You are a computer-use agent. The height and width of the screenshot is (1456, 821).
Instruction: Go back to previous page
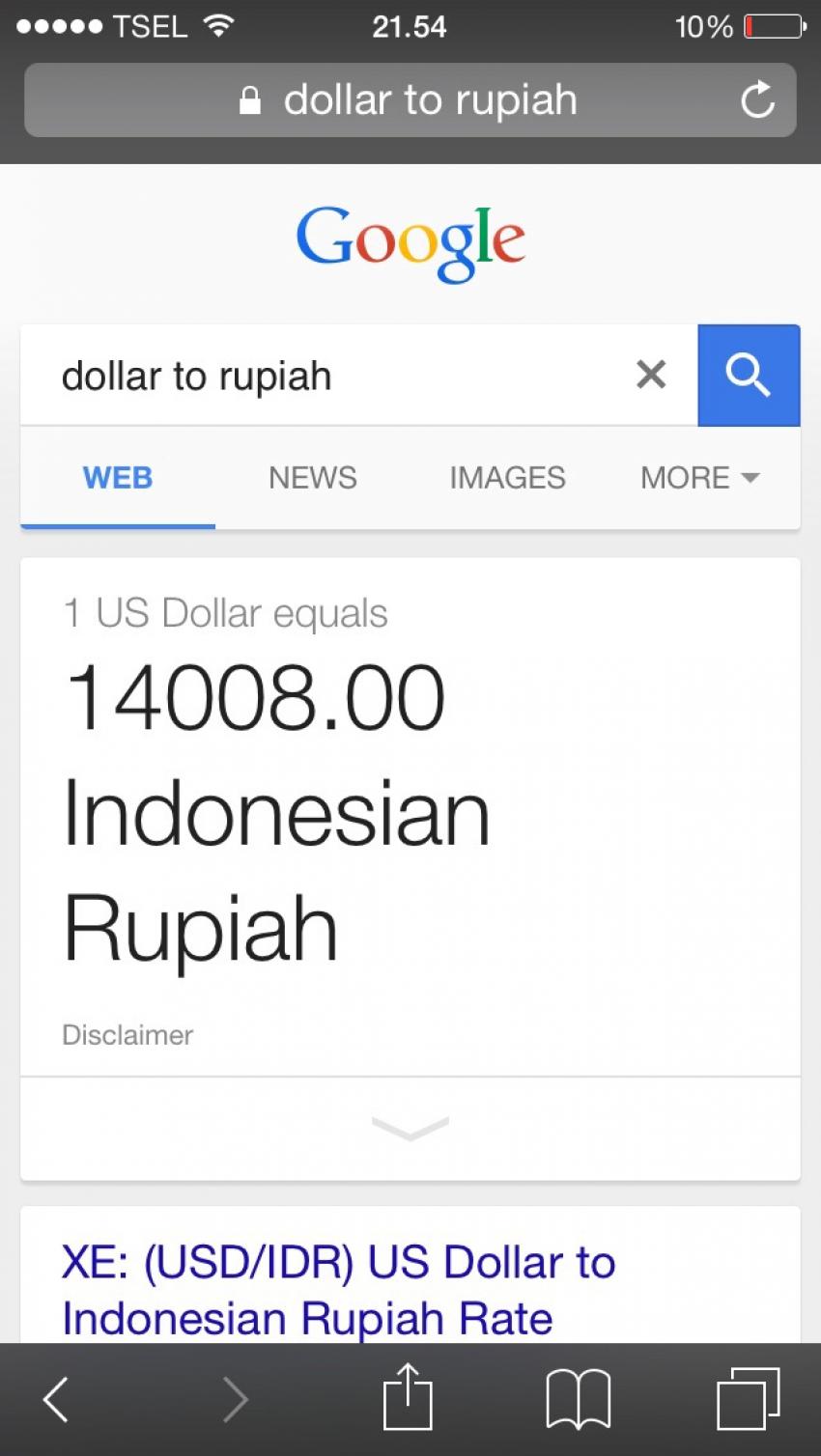(56, 1399)
